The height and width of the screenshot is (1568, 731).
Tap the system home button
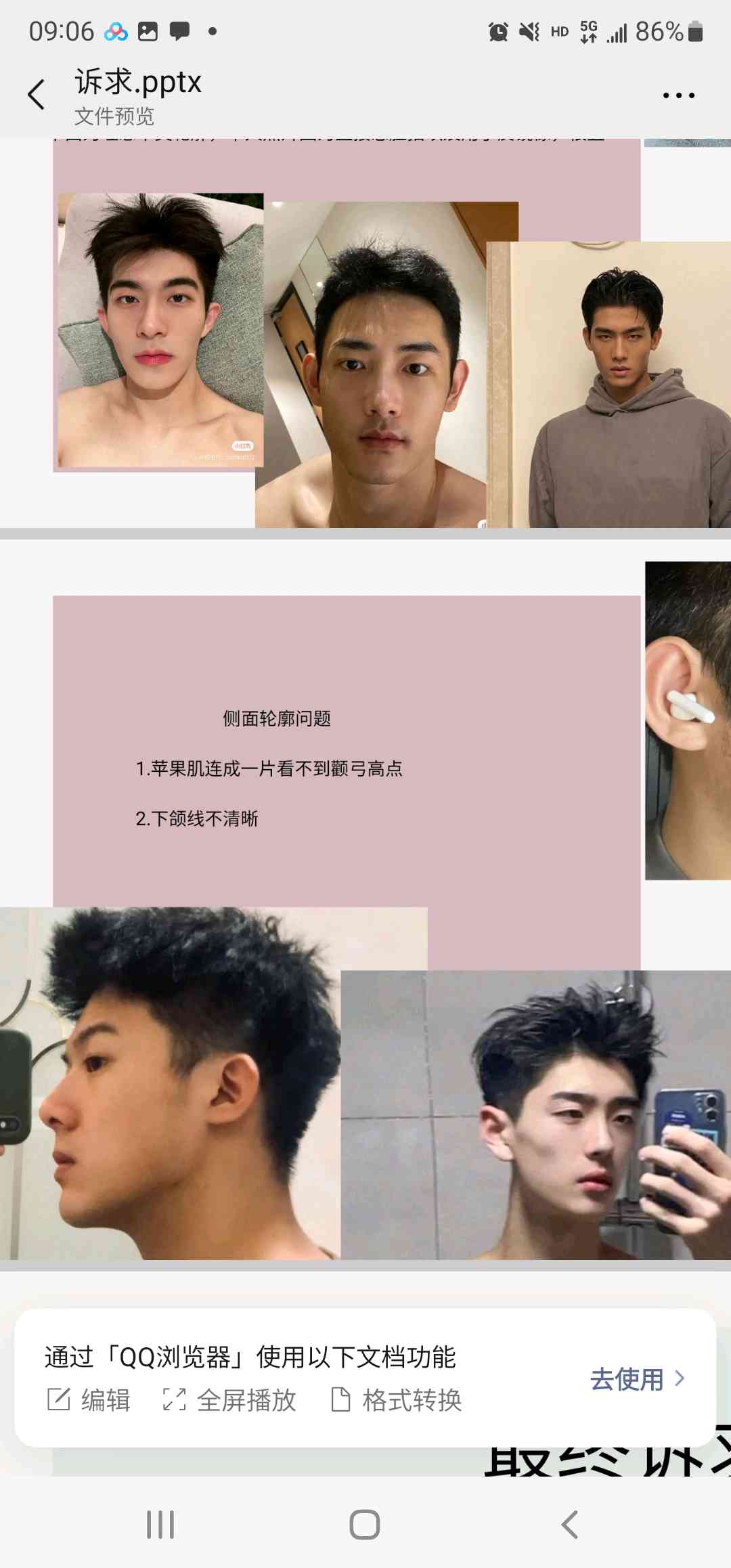tap(365, 1525)
